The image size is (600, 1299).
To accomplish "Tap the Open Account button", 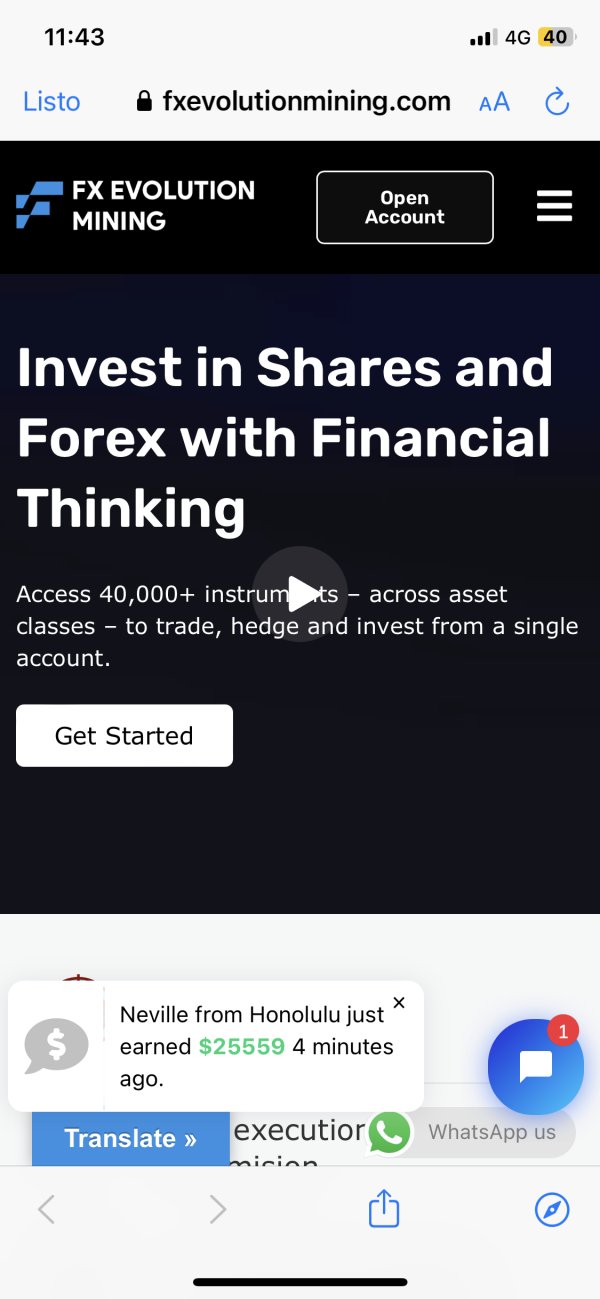I will click(405, 207).
